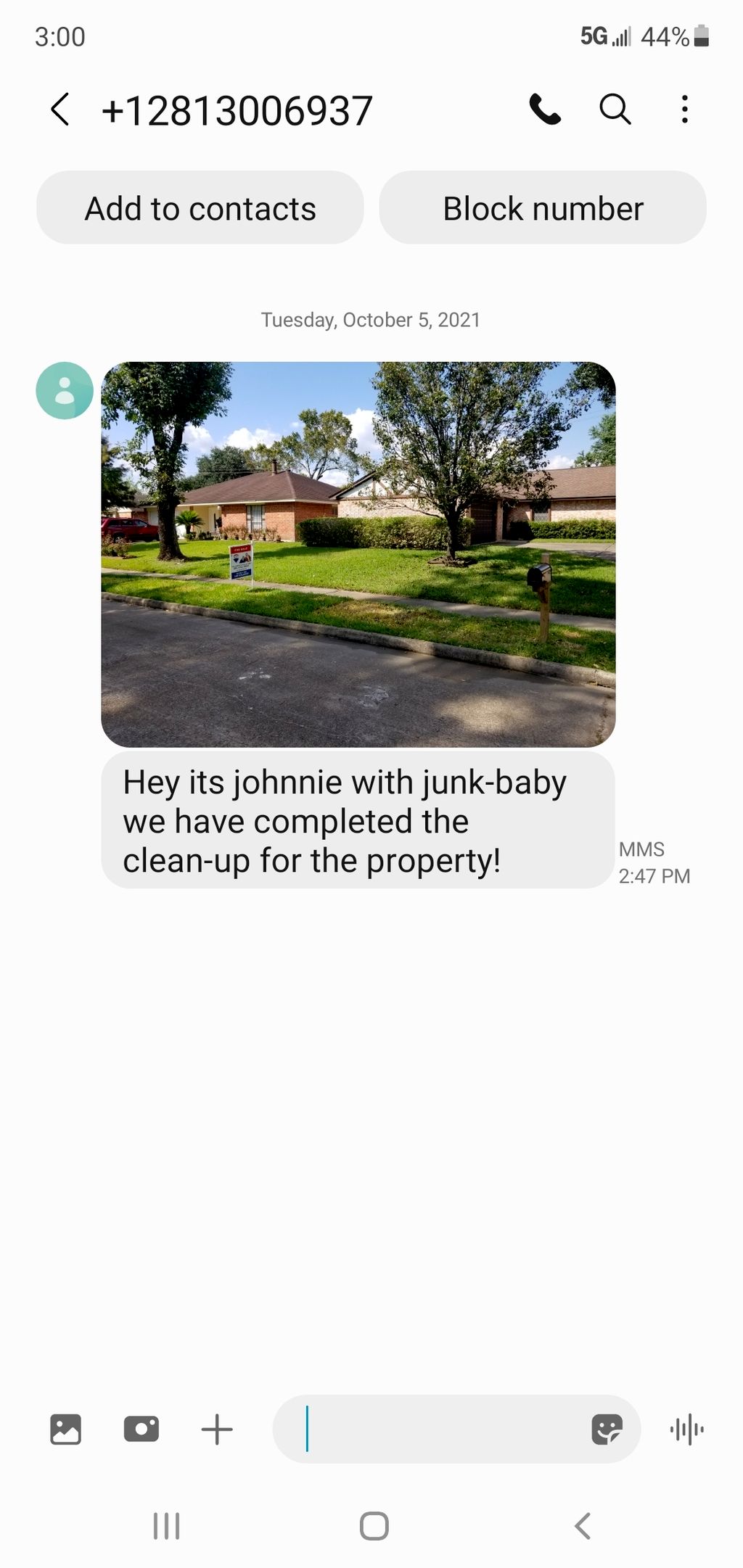Viewport: 743px width, 1568px height.
Task: Open the sender's avatar icon
Action: (x=65, y=390)
